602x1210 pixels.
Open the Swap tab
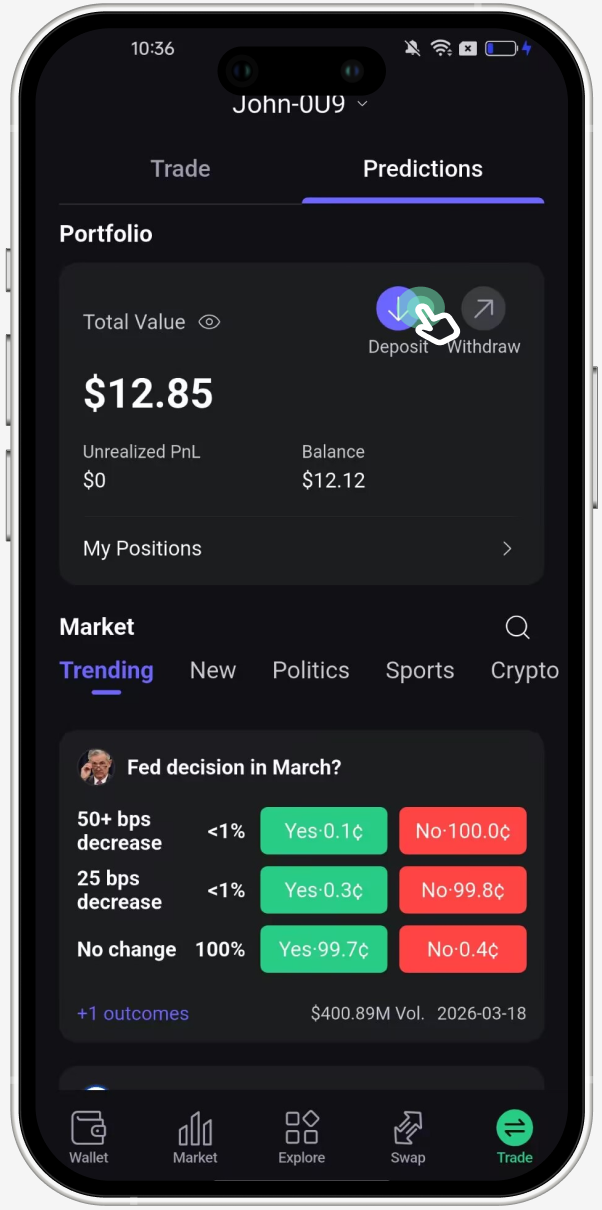tap(408, 1138)
